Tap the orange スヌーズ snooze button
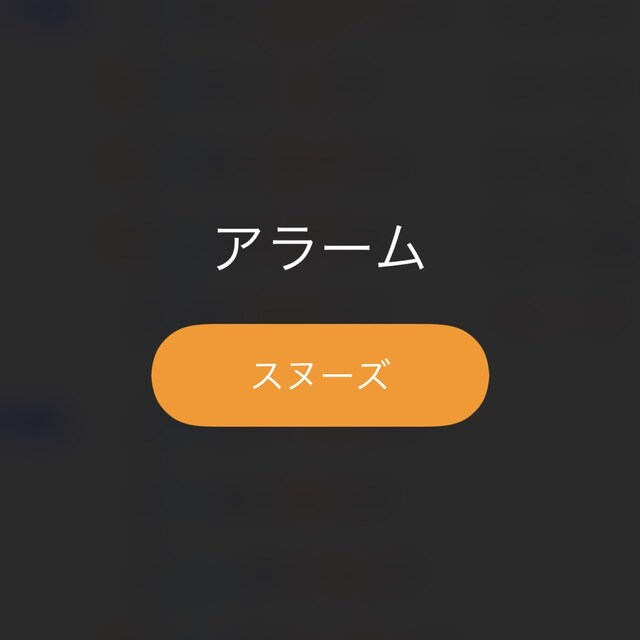The height and width of the screenshot is (640, 640). coord(320,376)
